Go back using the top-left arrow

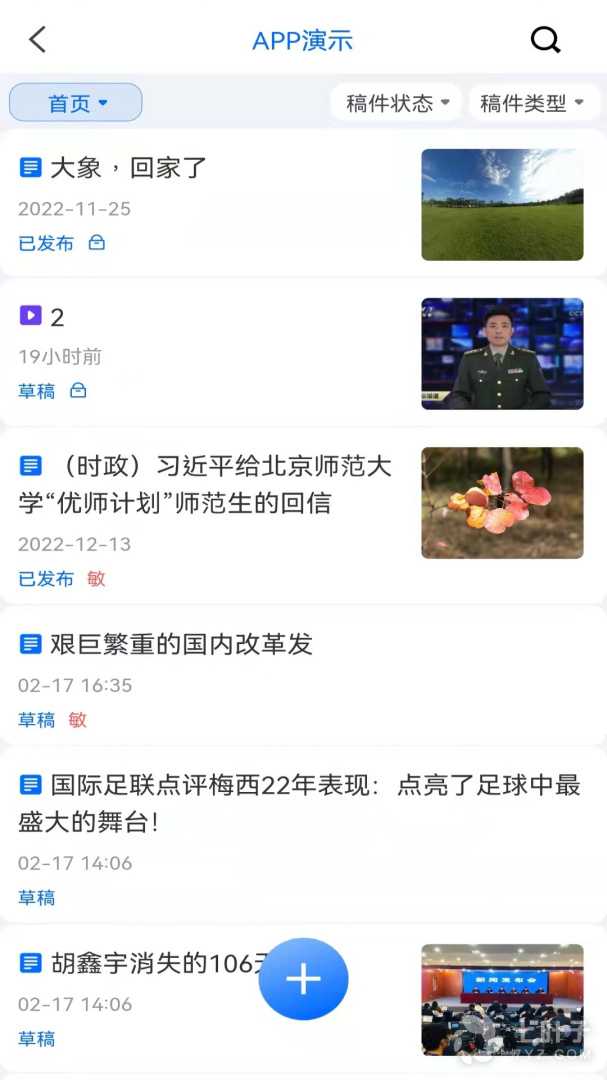tap(38, 40)
